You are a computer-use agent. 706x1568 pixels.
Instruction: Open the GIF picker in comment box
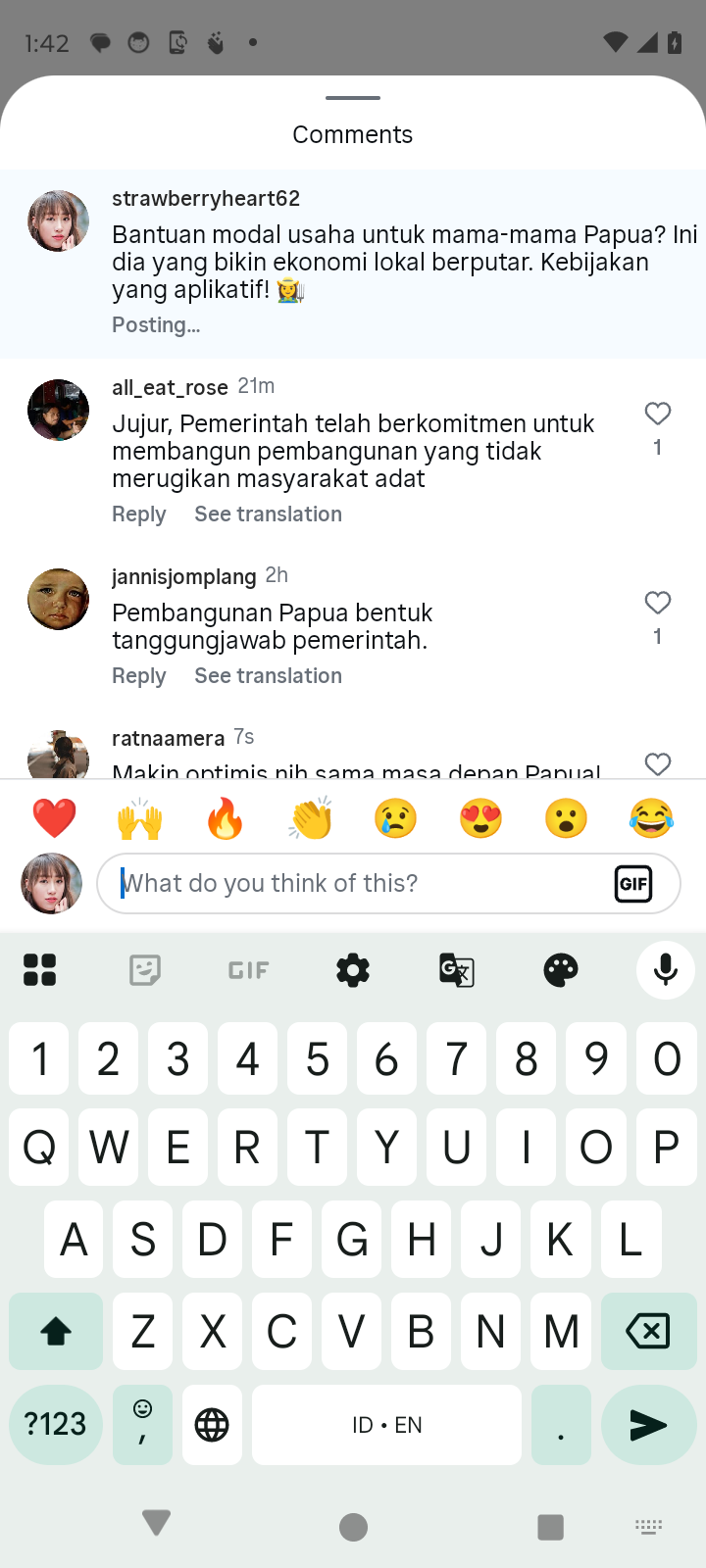coord(633,884)
